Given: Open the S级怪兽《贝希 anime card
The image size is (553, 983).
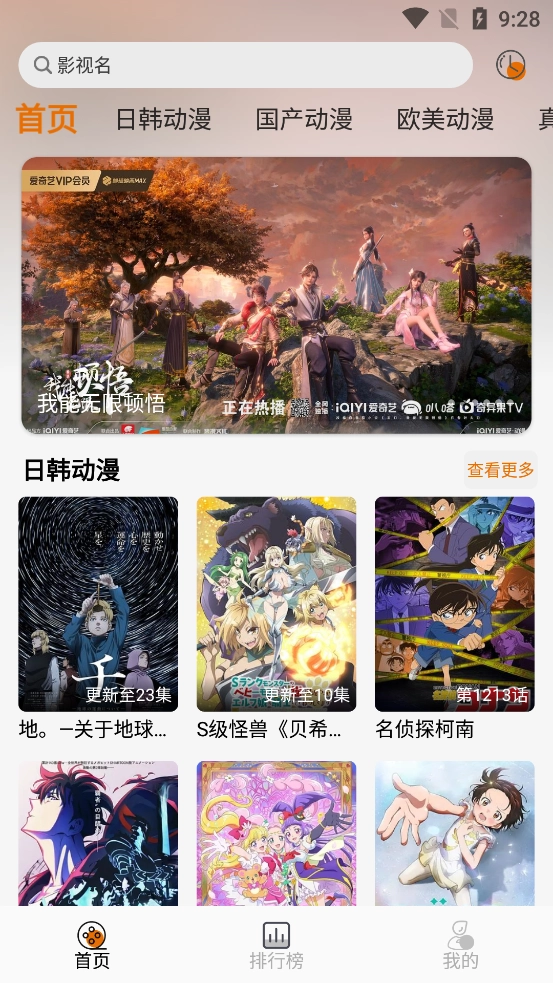Looking at the screenshot, I should (x=276, y=618).
